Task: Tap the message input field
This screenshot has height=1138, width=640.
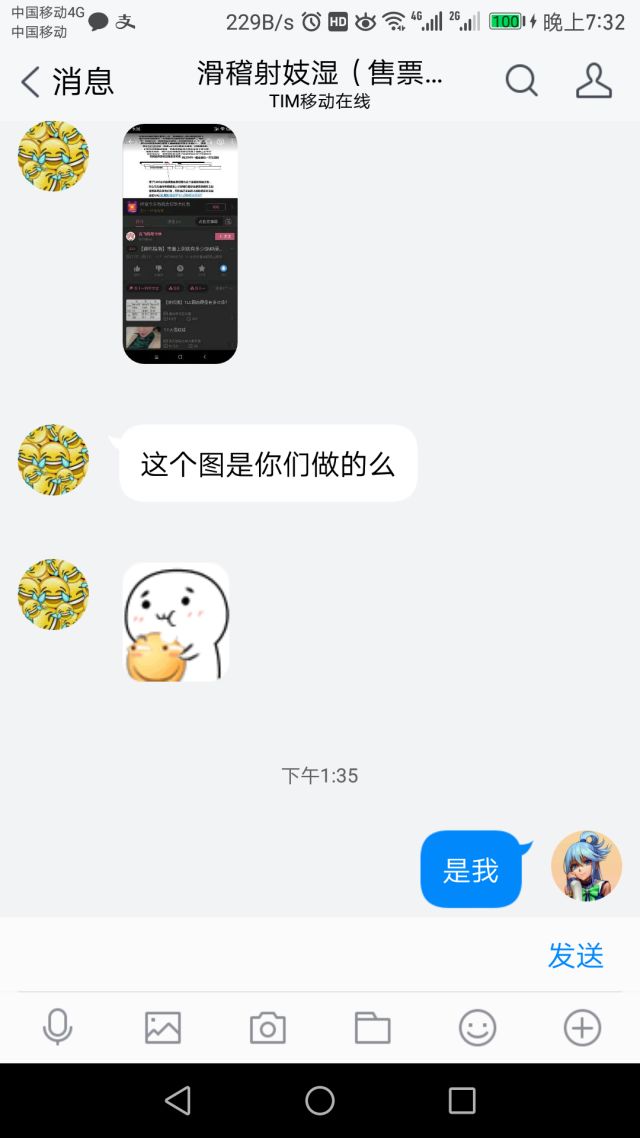Action: coord(270,955)
